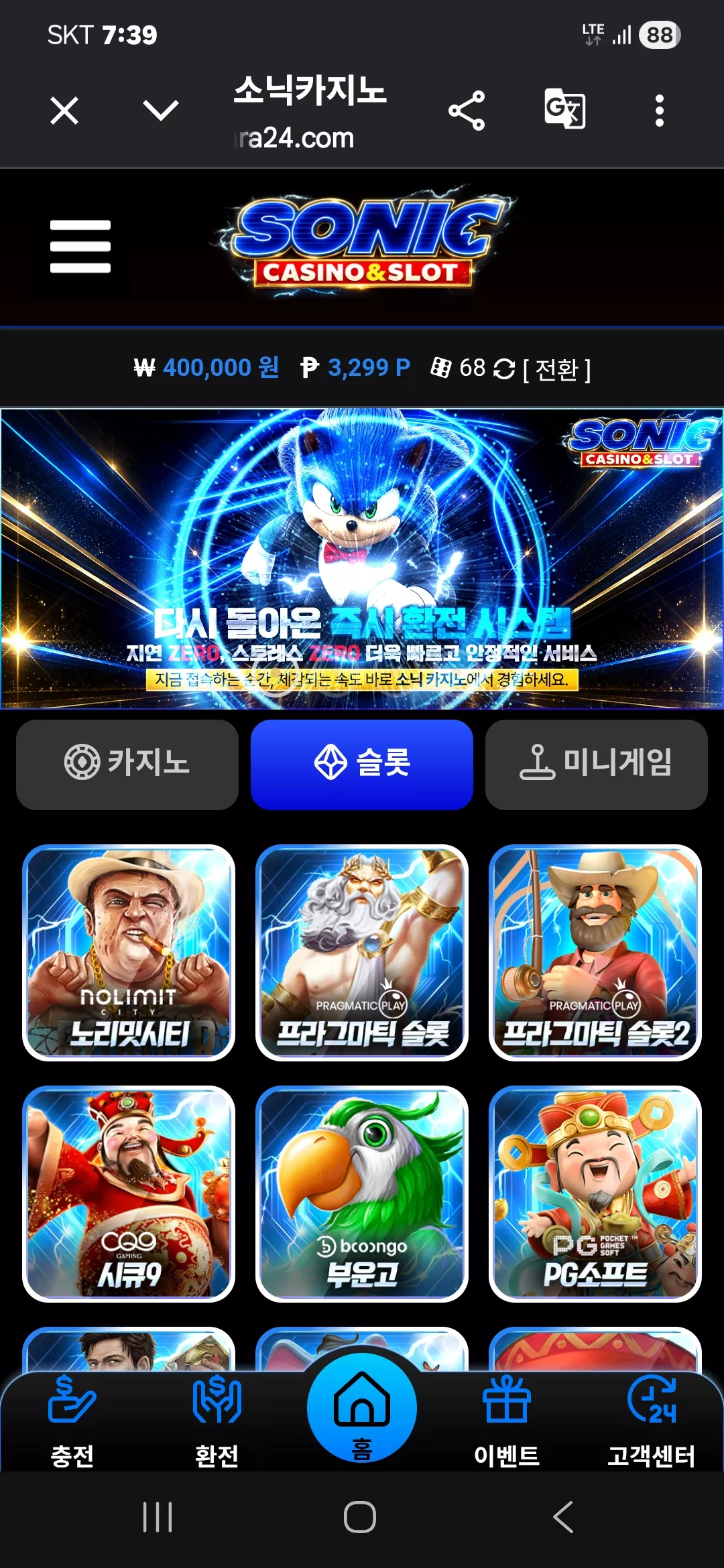Screen dimensions: 724x1568
Task: Open the 부운고 slot provider
Action: tap(362, 1194)
